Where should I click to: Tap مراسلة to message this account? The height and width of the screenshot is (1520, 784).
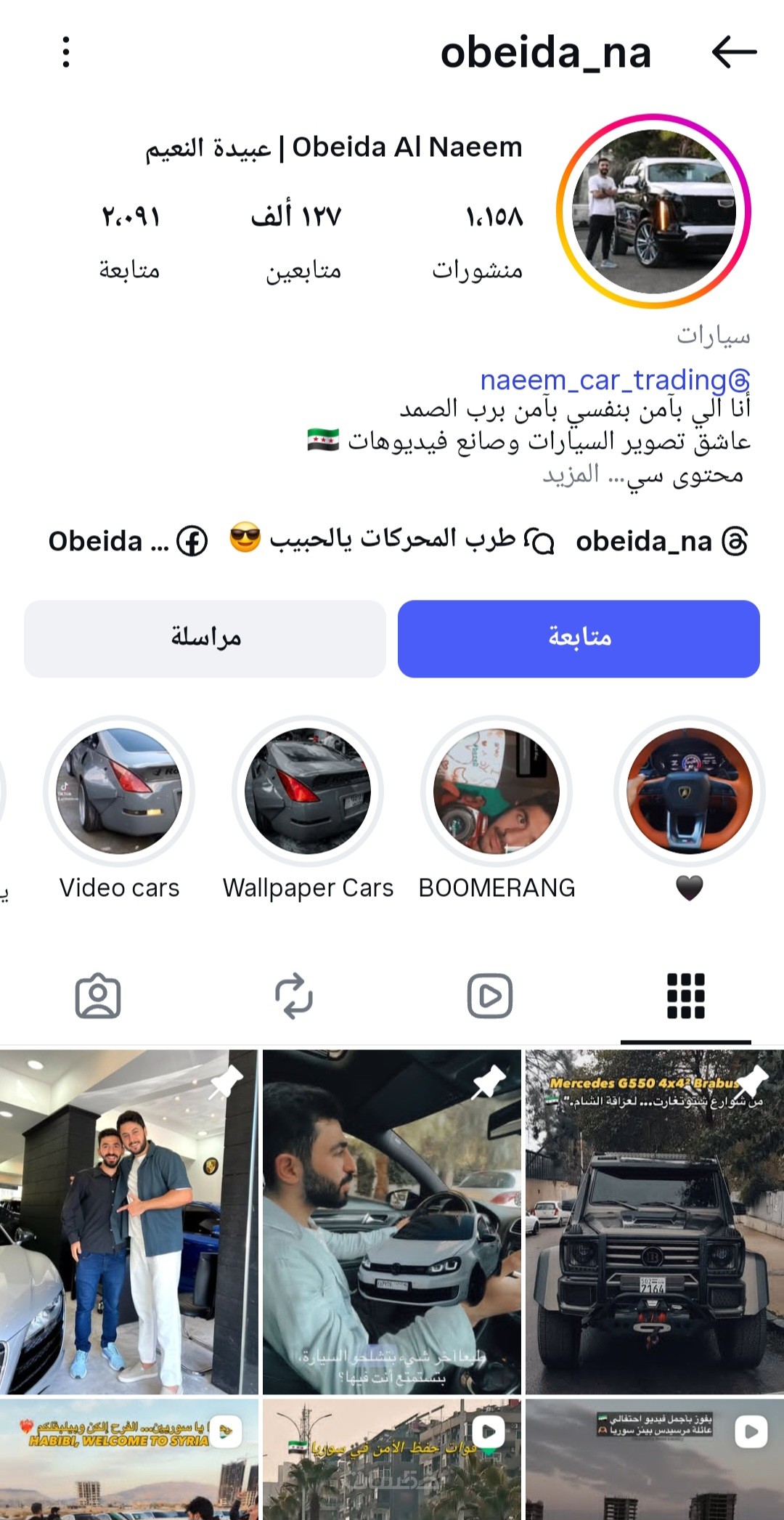[x=205, y=638]
